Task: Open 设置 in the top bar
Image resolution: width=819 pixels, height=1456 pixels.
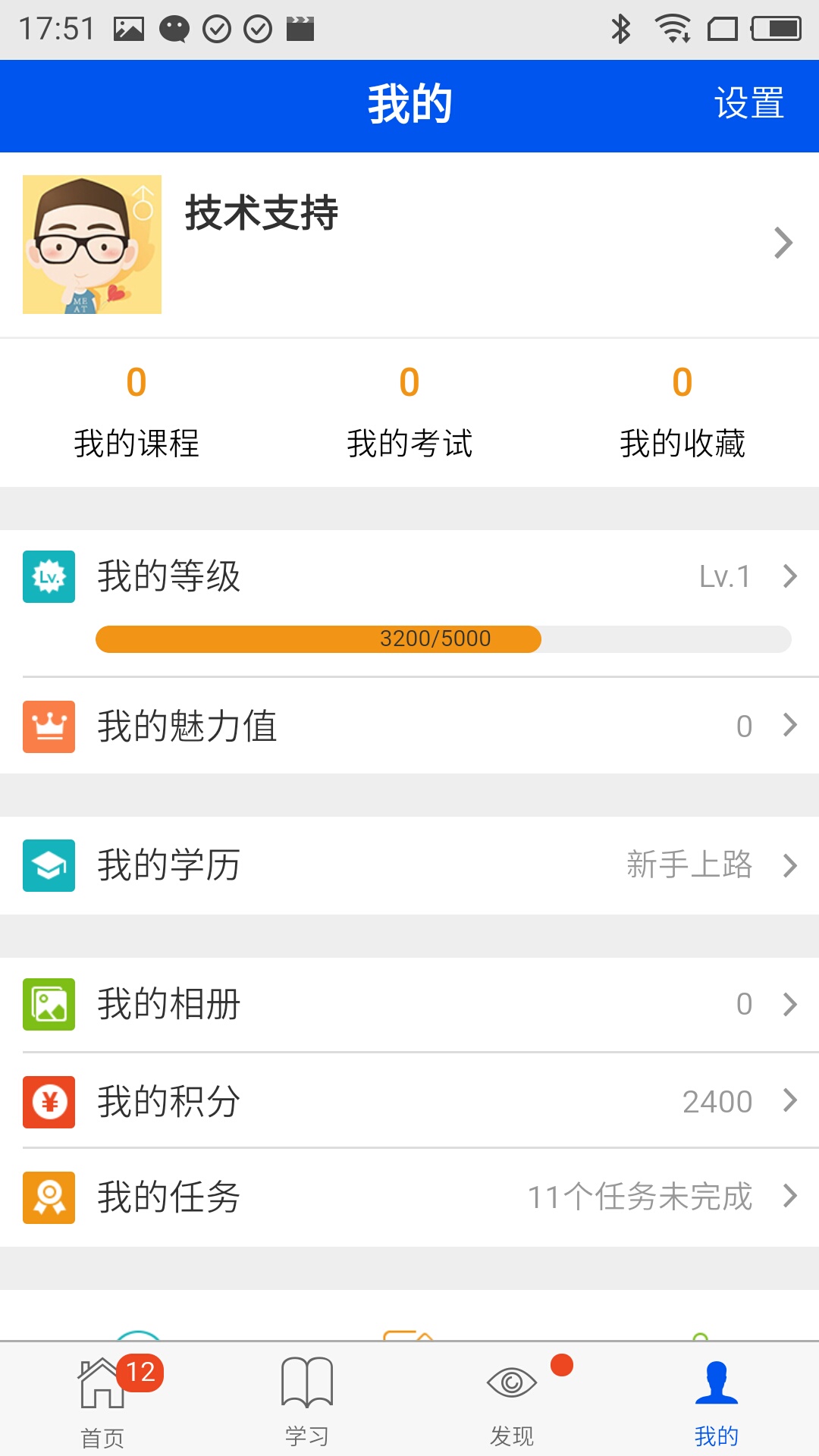Action: pyautogui.click(x=749, y=105)
